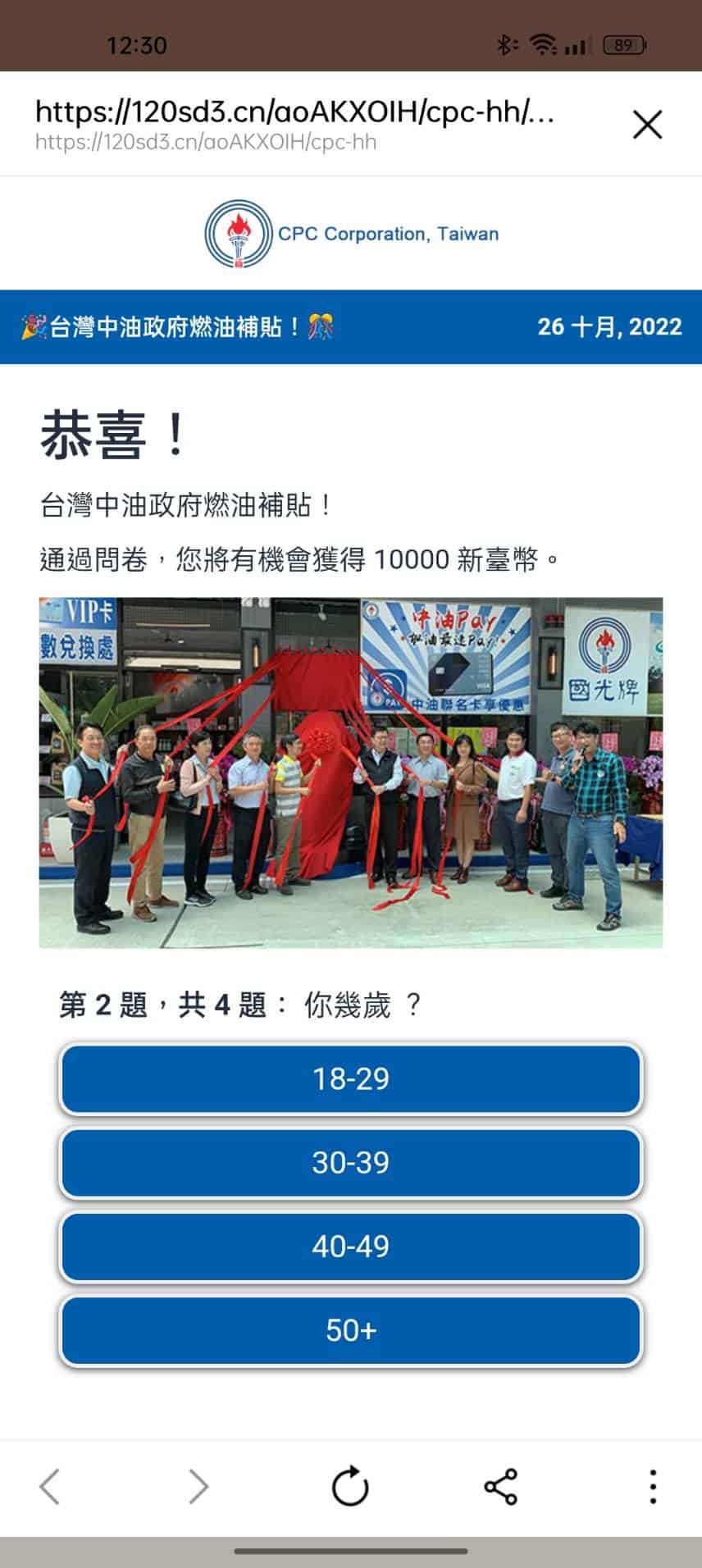The height and width of the screenshot is (1568, 702).
Task: Share this page link
Action: (500, 1486)
